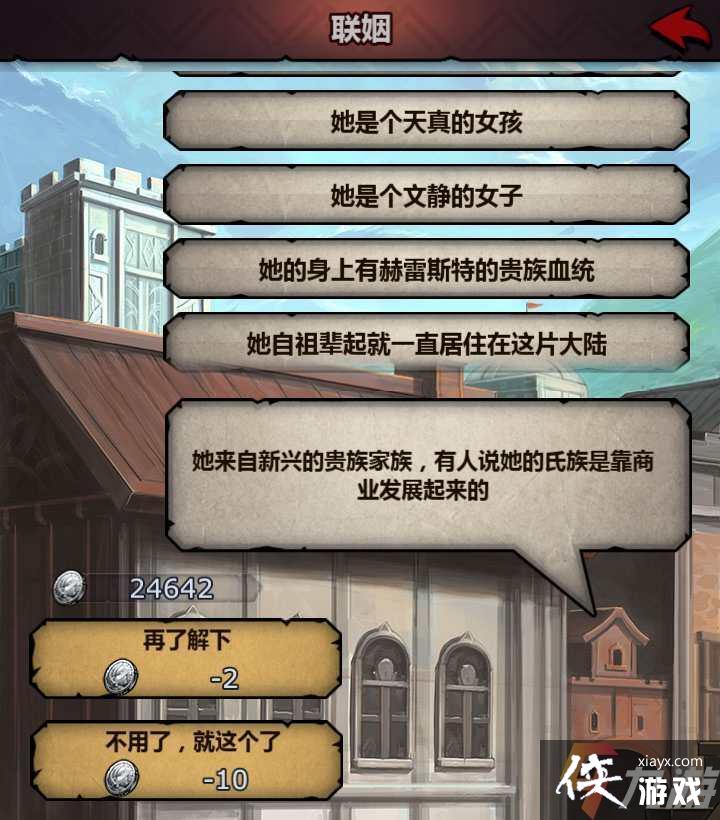Tap 再了解下 to learn more
720x820 pixels.
186,658
